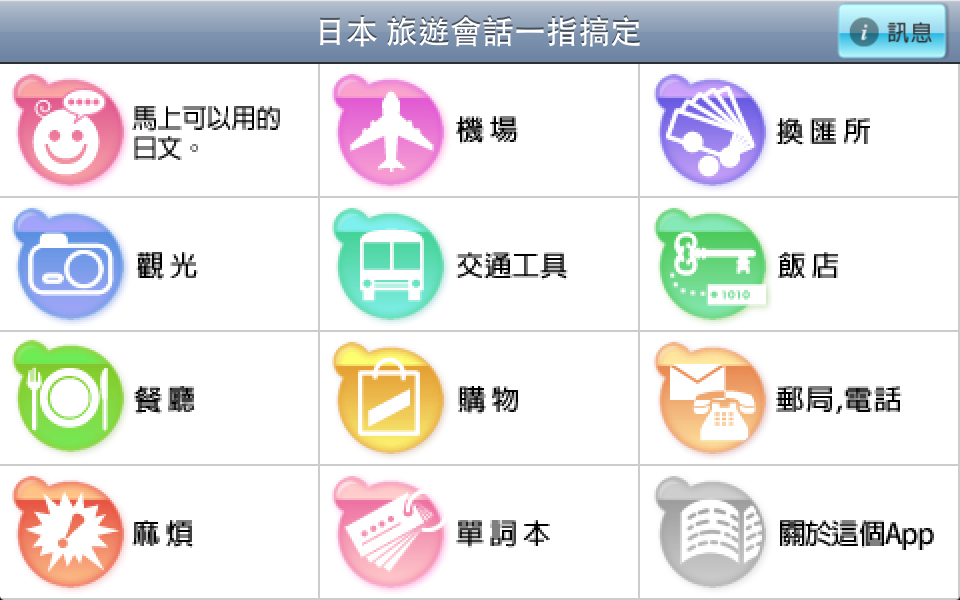Open the 訊息 info button

[891, 32]
